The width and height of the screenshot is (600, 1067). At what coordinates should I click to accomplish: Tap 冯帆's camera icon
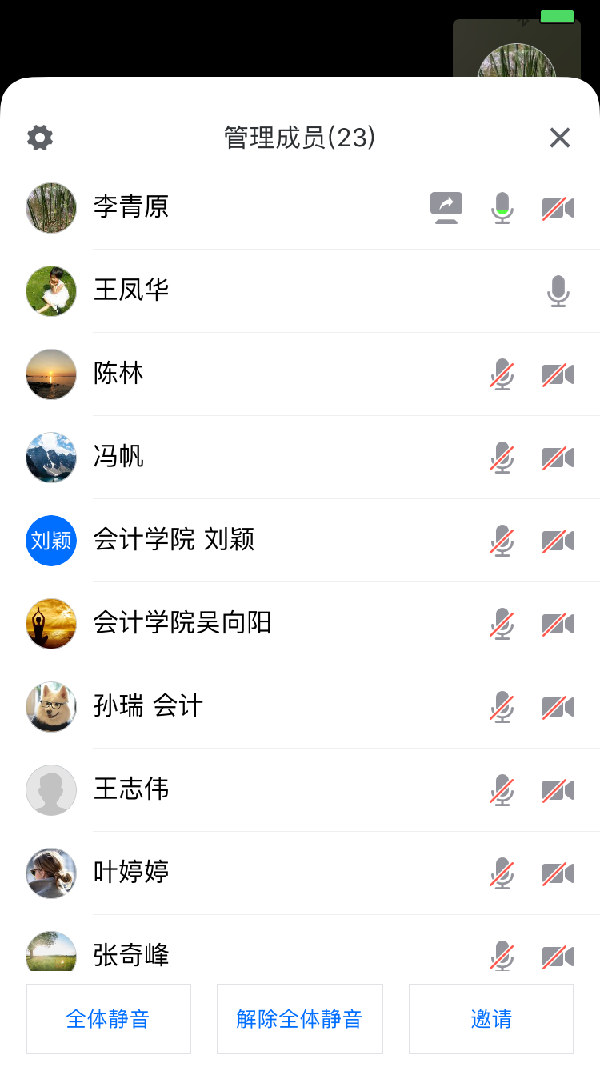tap(558, 458)
